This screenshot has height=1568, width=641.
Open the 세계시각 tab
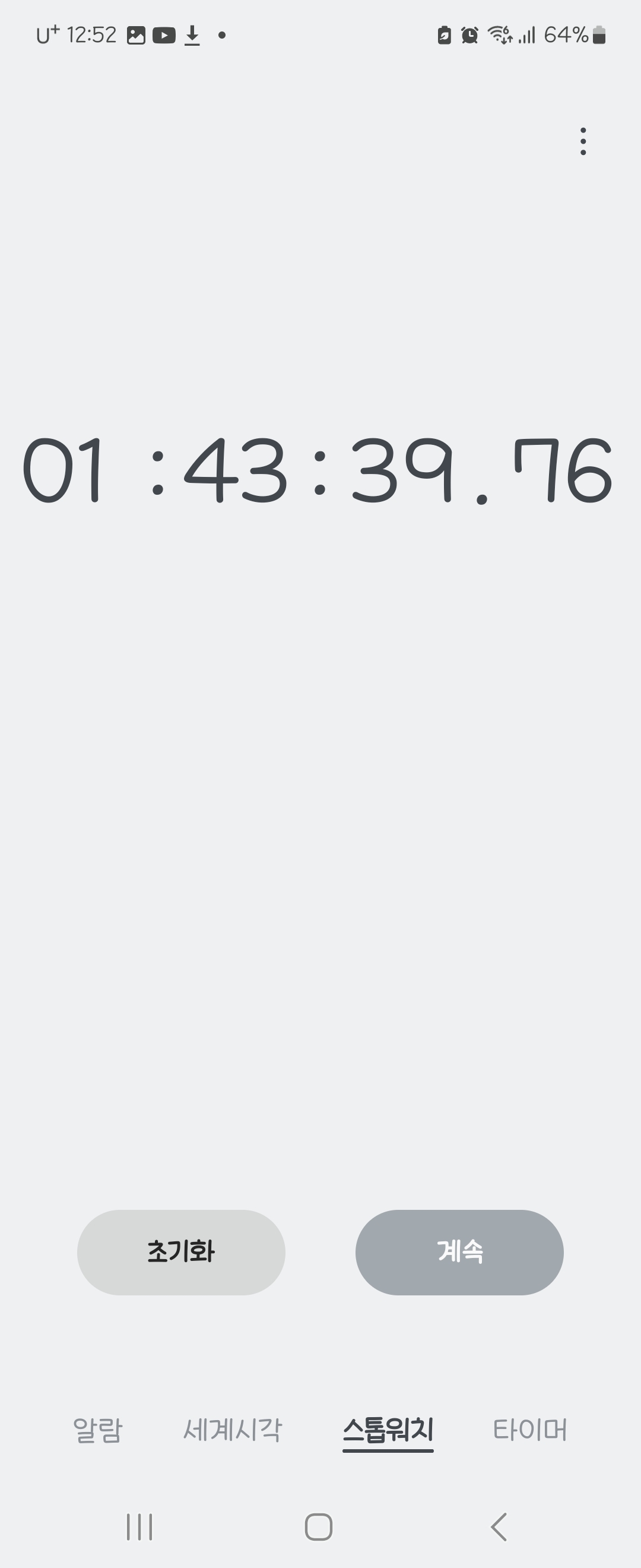coord(232,1430)
